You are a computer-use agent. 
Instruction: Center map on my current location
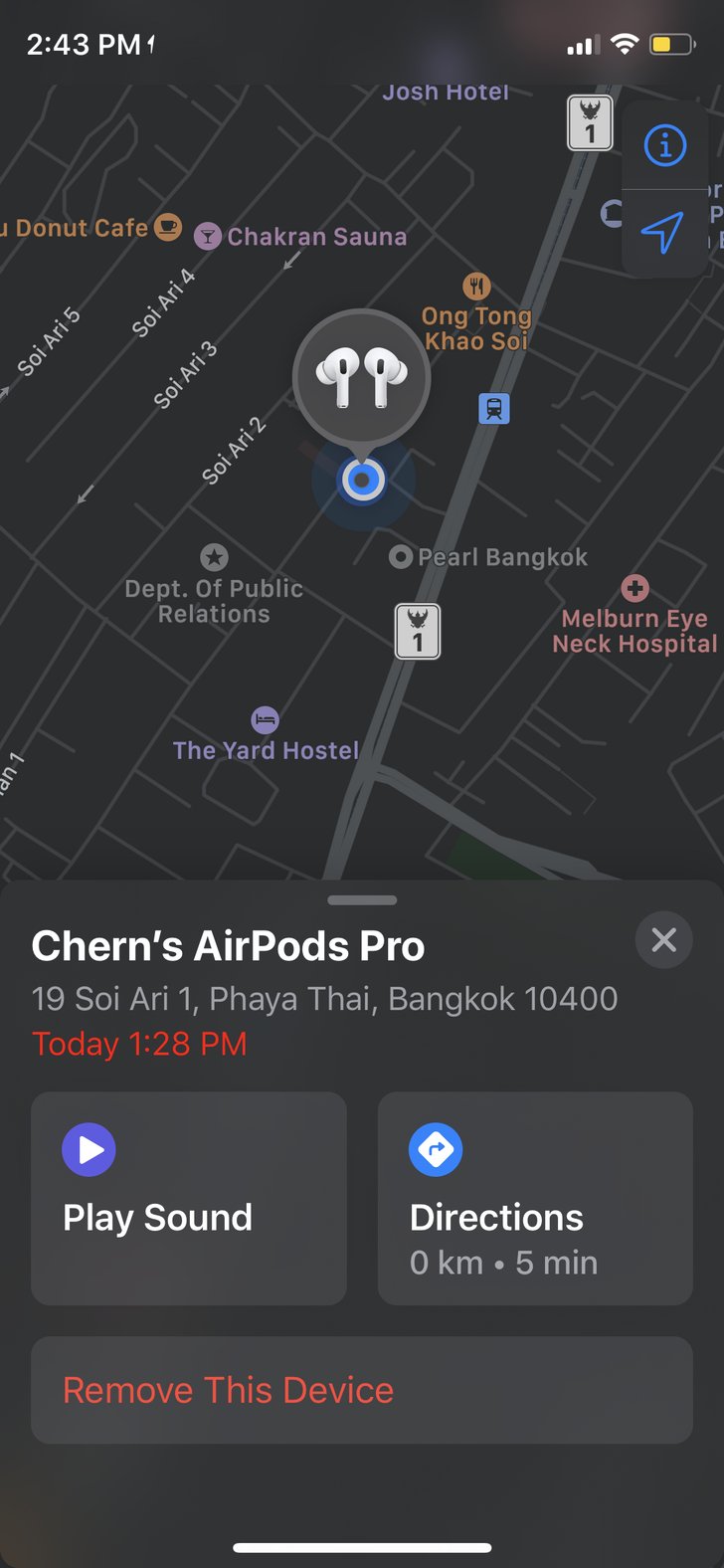[662, 233]
